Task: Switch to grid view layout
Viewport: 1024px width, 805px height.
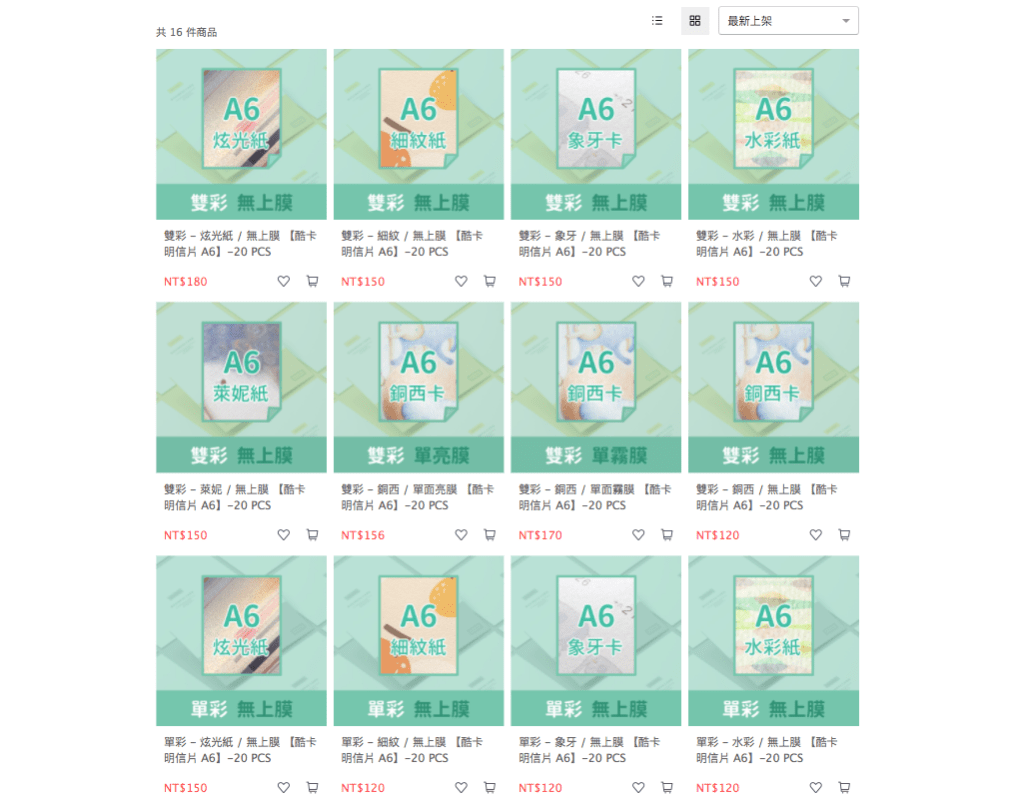Action: 695,20
